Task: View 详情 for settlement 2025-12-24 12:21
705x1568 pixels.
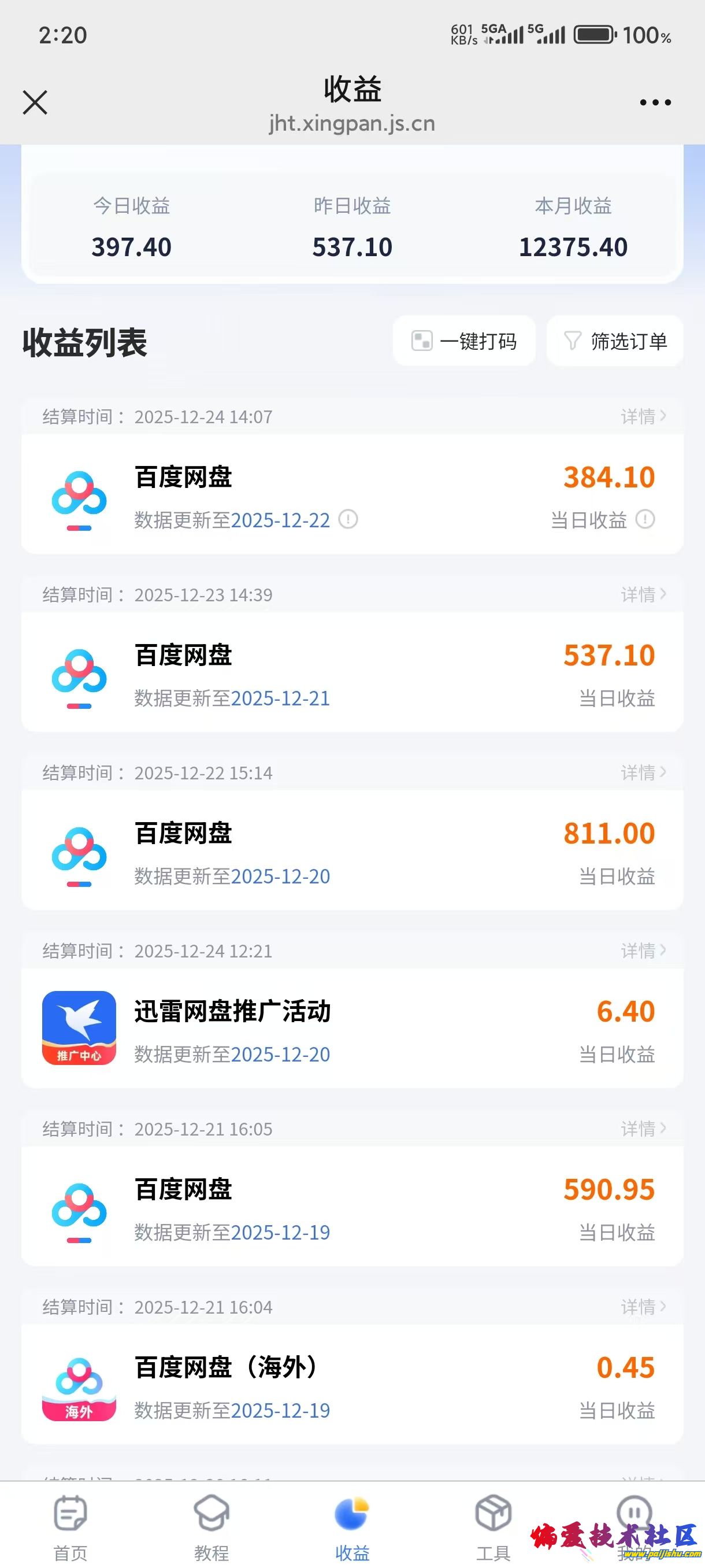Action: click(643, 950)
